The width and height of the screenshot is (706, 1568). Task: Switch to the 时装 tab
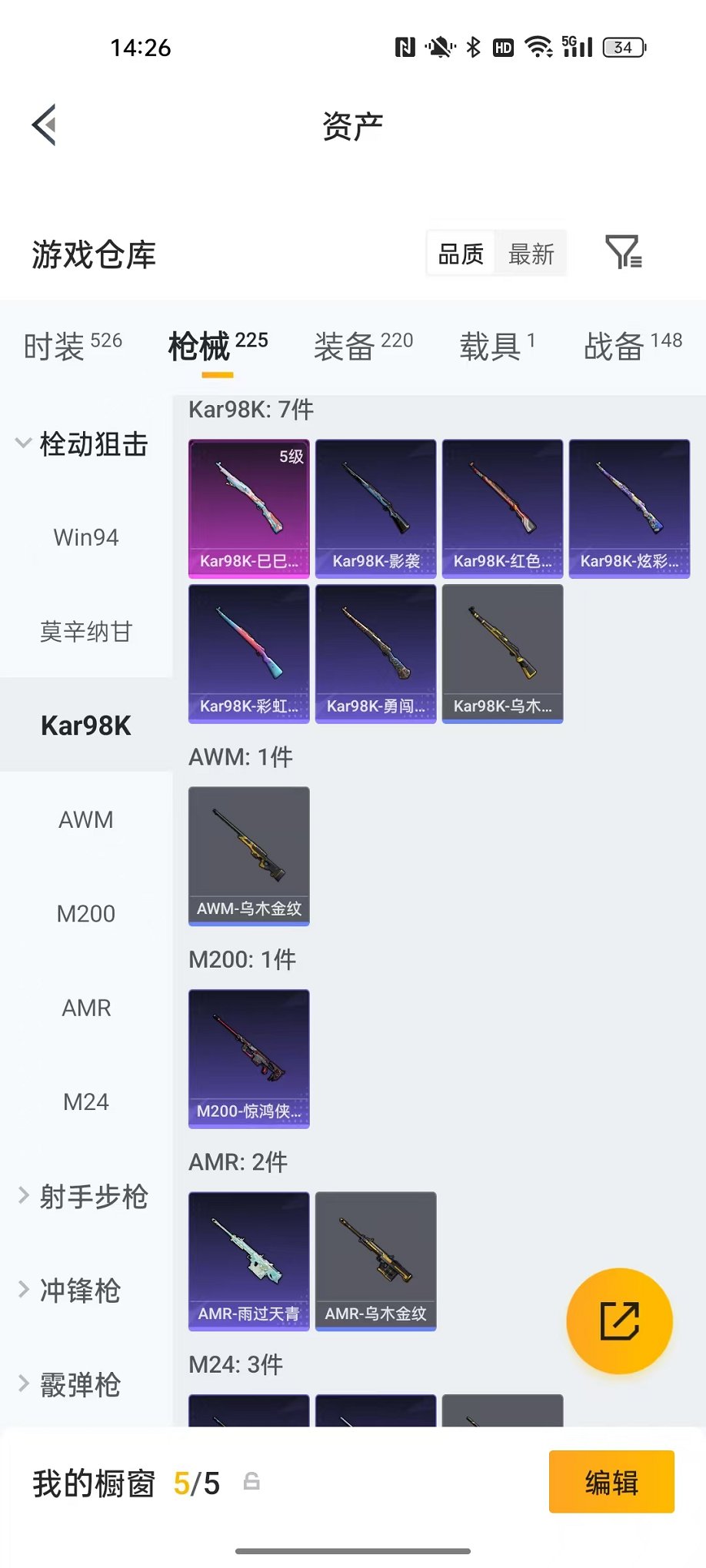point(73,346)
